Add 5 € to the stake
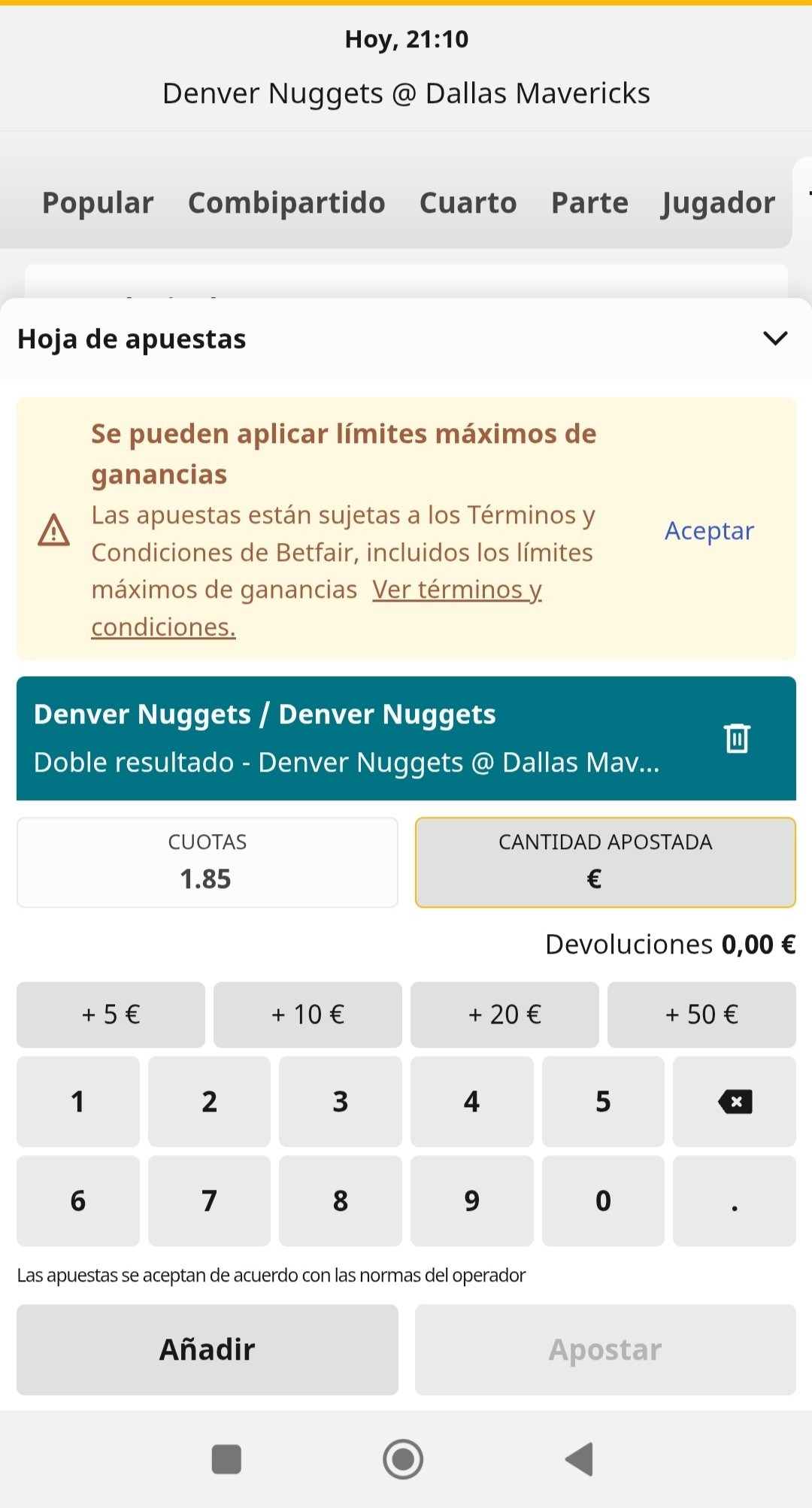The image size is (812, 1508). click(x=111, y=1015)
